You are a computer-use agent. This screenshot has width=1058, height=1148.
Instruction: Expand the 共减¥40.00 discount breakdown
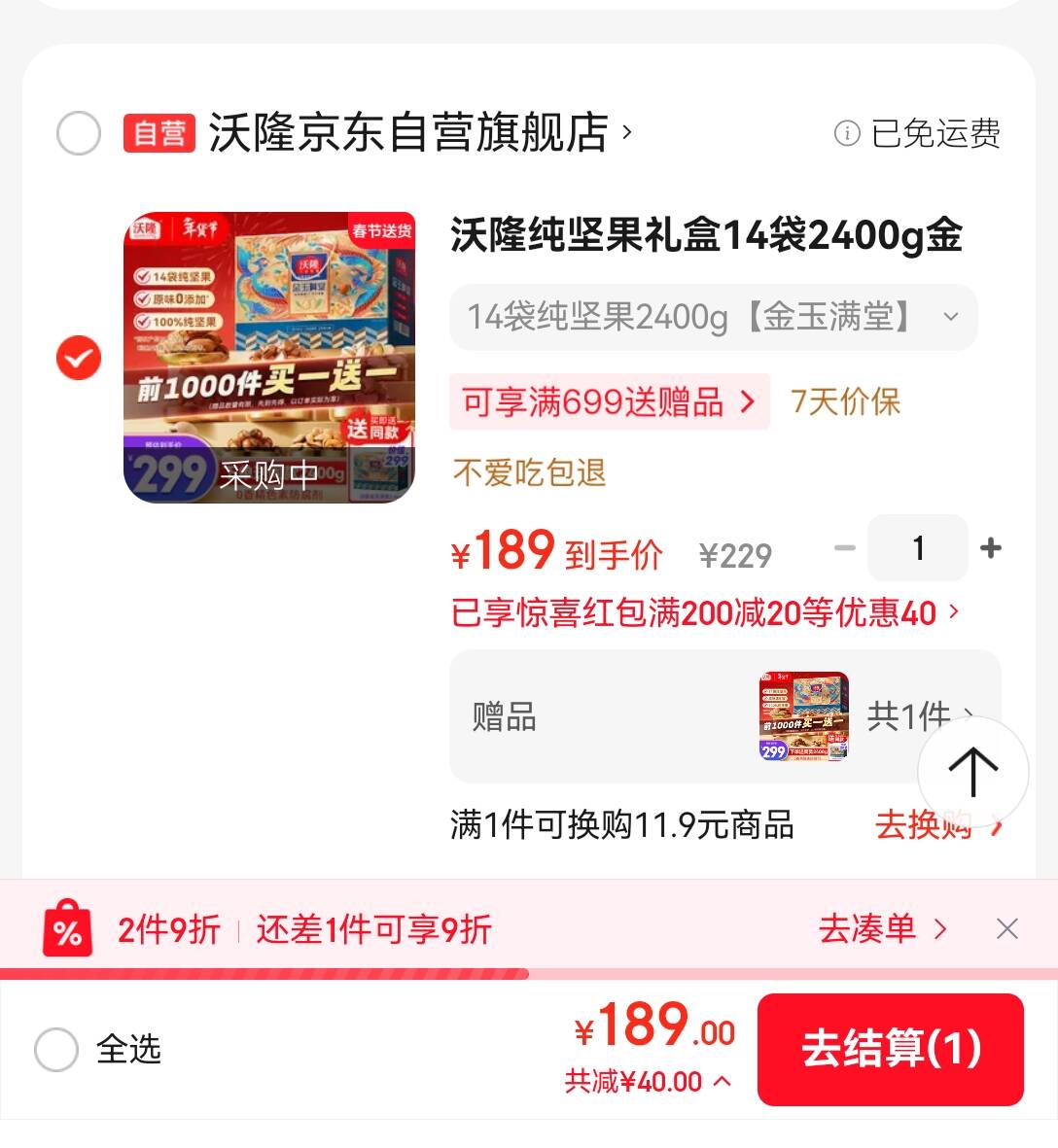point(648,1081)
